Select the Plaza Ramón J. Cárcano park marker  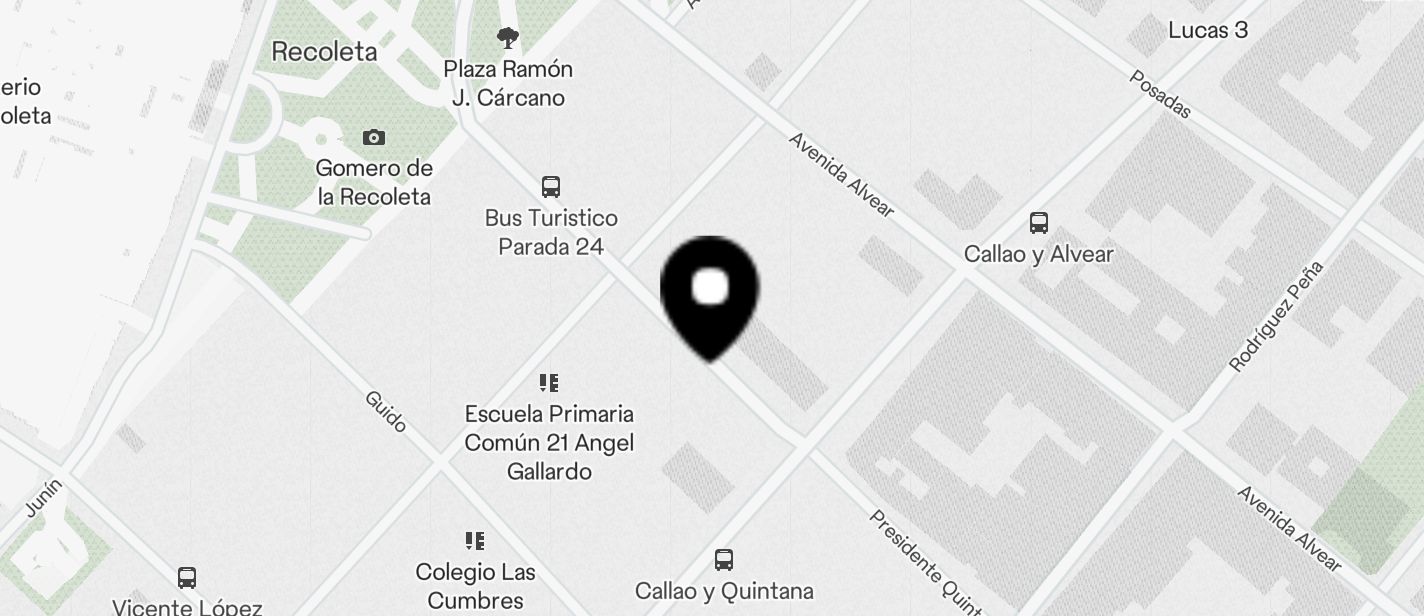pos(508,39)
